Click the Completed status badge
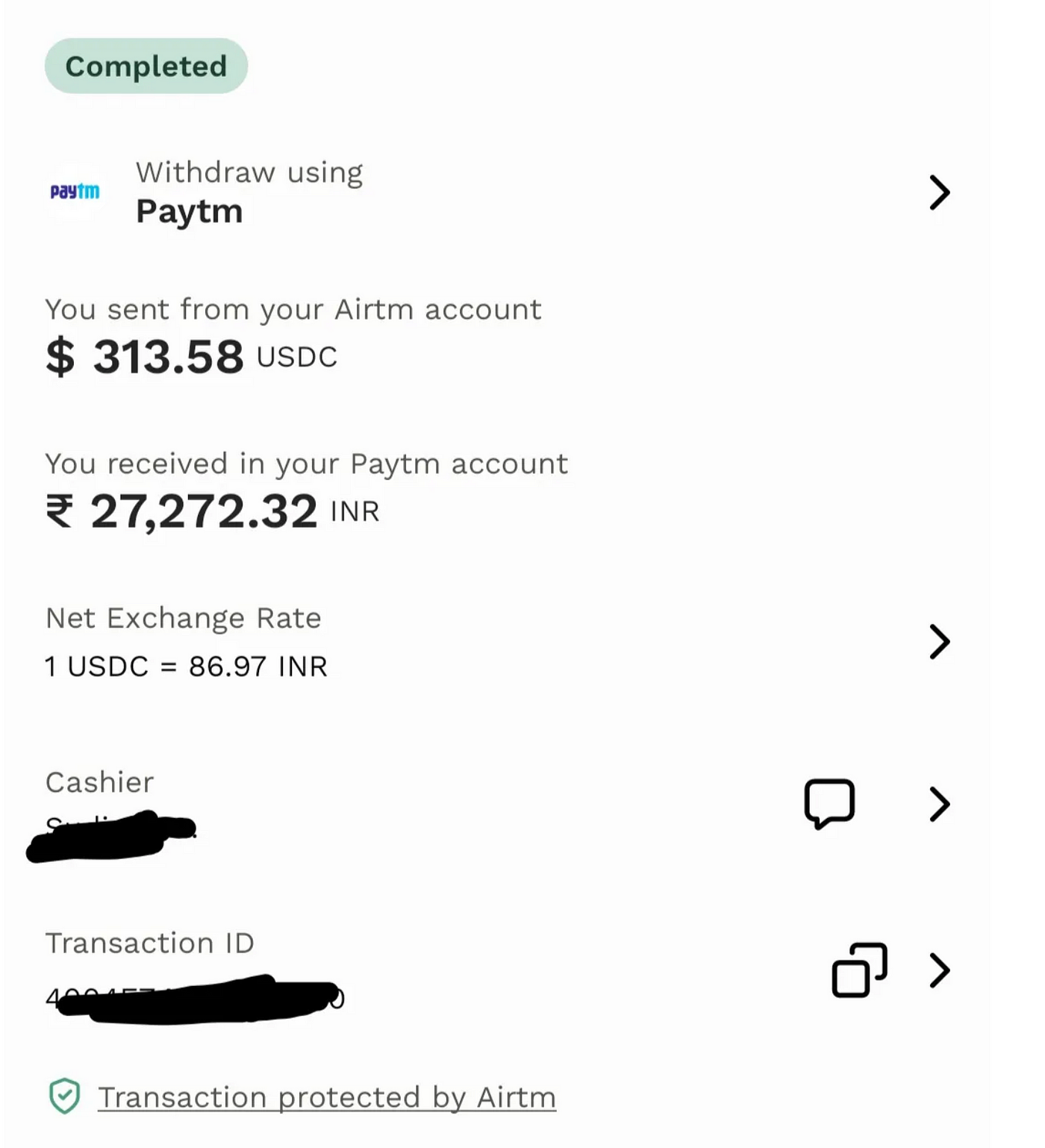1045x1148 pixels. tap(146, 65)
